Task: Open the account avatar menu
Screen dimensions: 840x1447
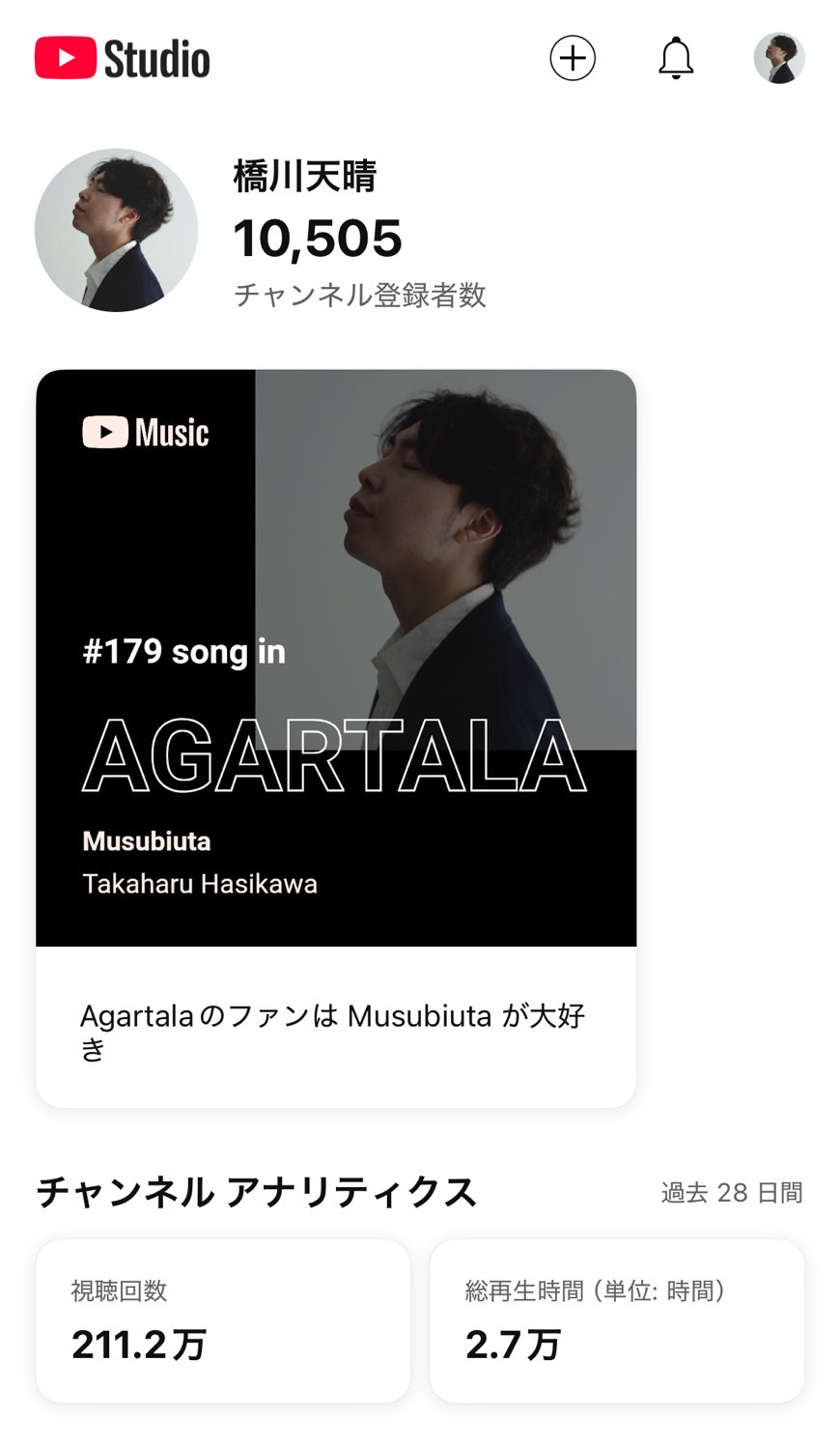Action: point(778,58)
